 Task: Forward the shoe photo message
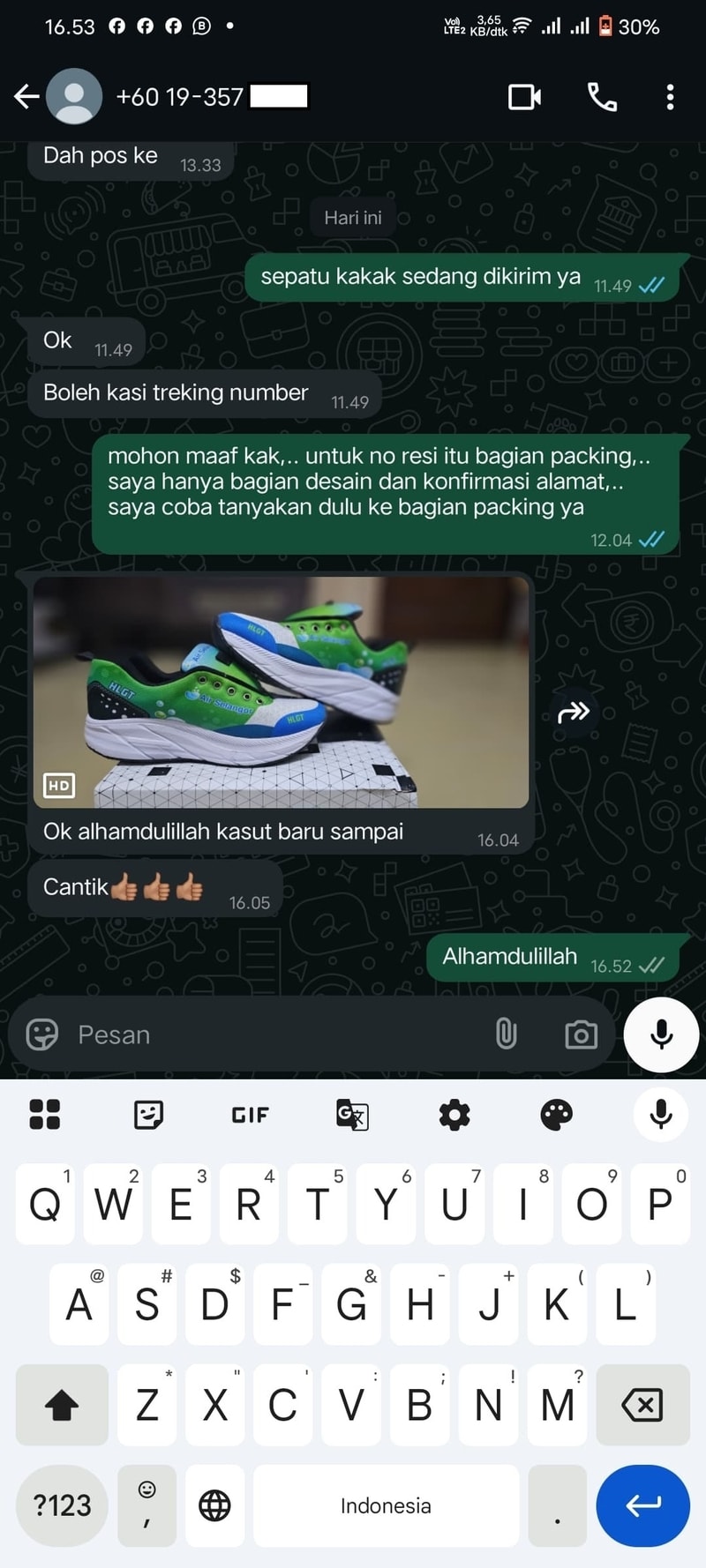click(x=574, y=712)
